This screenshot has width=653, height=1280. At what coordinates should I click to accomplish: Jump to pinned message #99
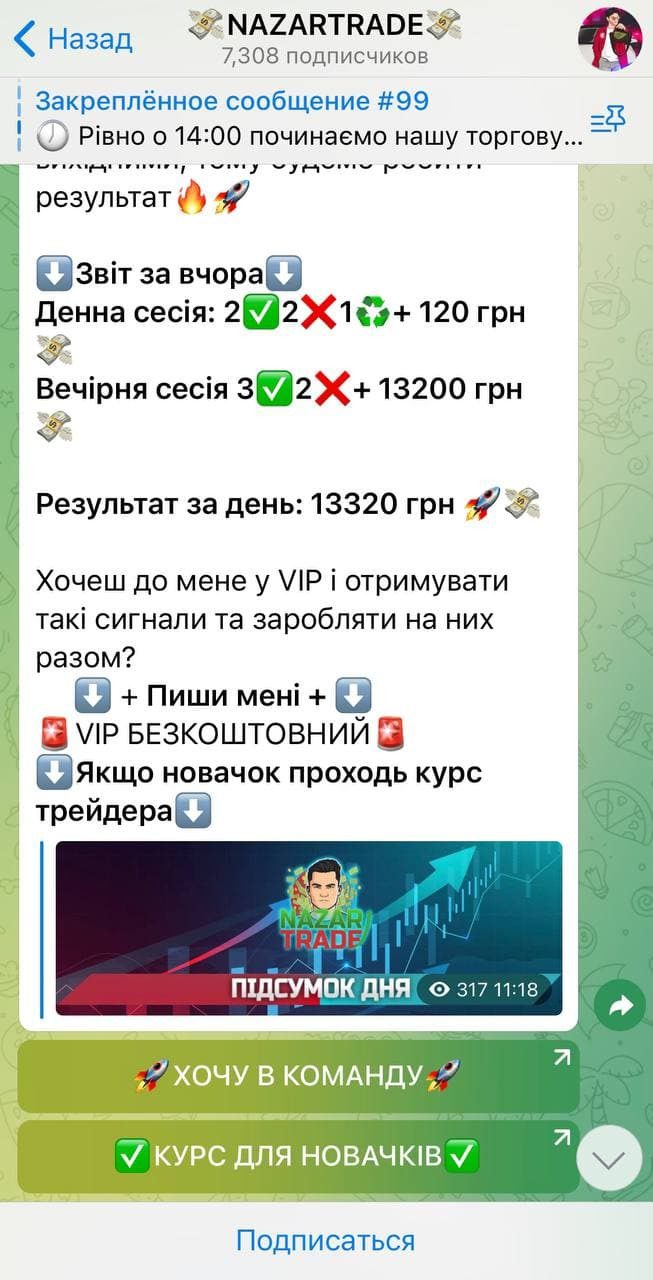click(x=300, y=118)
